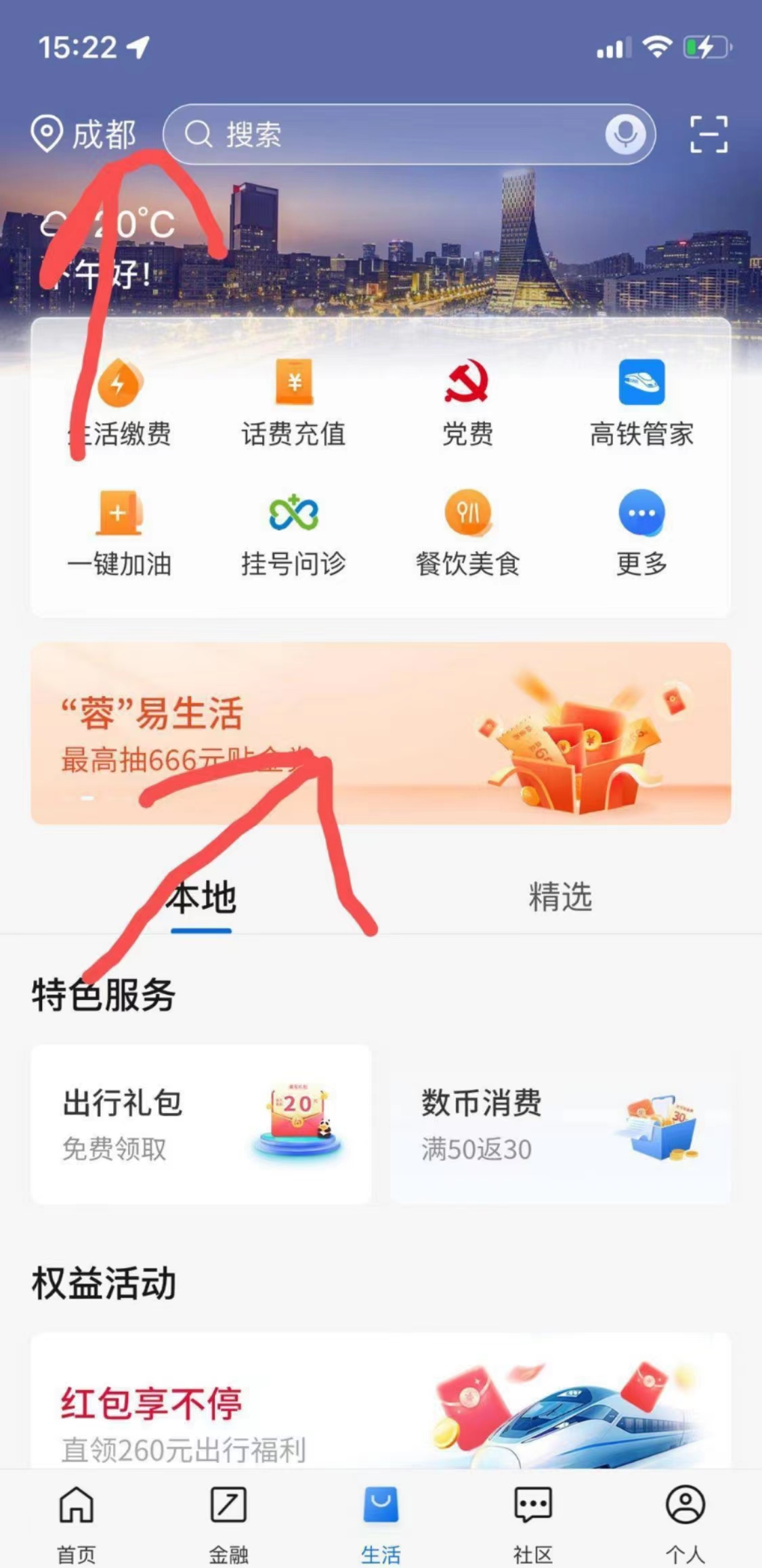Image resolution: width=762 pixels, height=1568 pixels.
Task: Open the 数币消费 card
Action: click(560, 1125)
